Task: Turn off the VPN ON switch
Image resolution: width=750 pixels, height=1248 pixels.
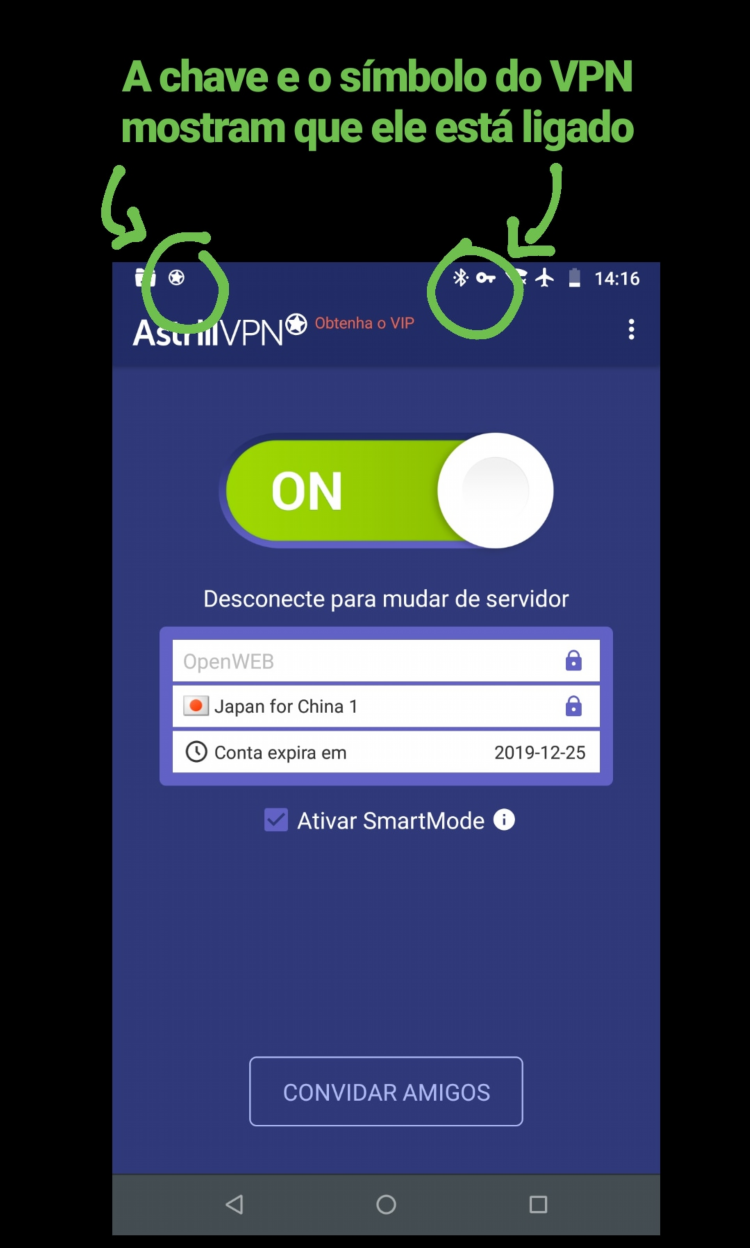Action: click(386, 490)
